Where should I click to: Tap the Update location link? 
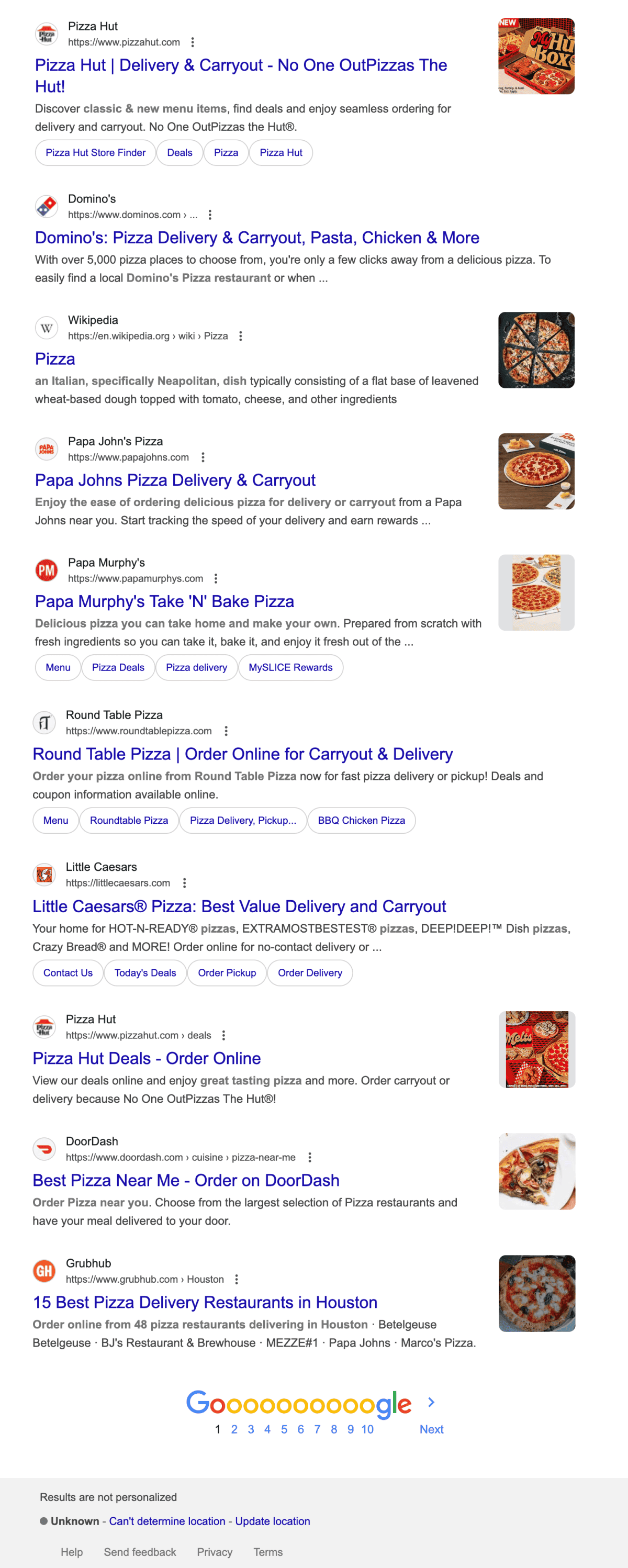point(273,1521)
